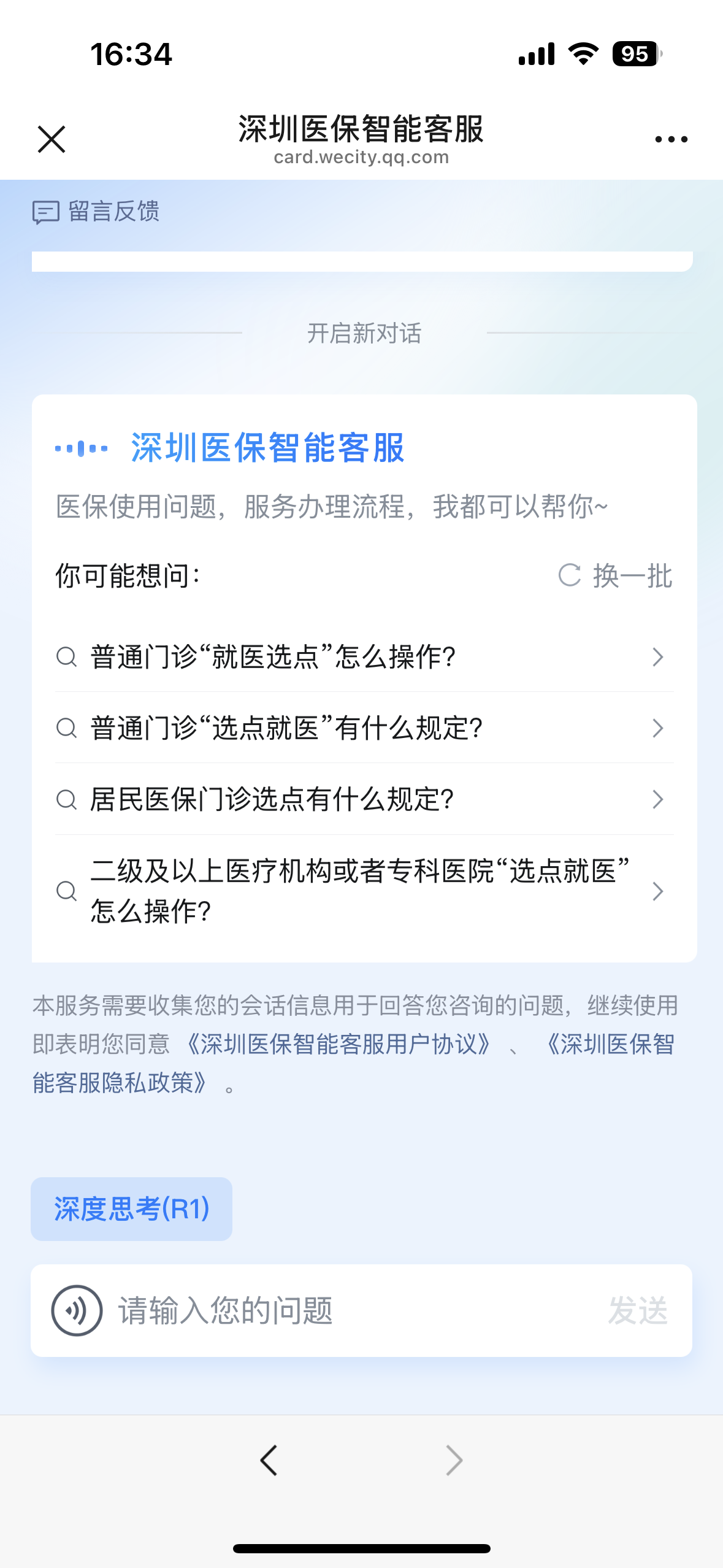The height and width of the screenshot is (1568, 723).
Task: Go back with the browser back arrow
Action: click(x=269, y=1460)
